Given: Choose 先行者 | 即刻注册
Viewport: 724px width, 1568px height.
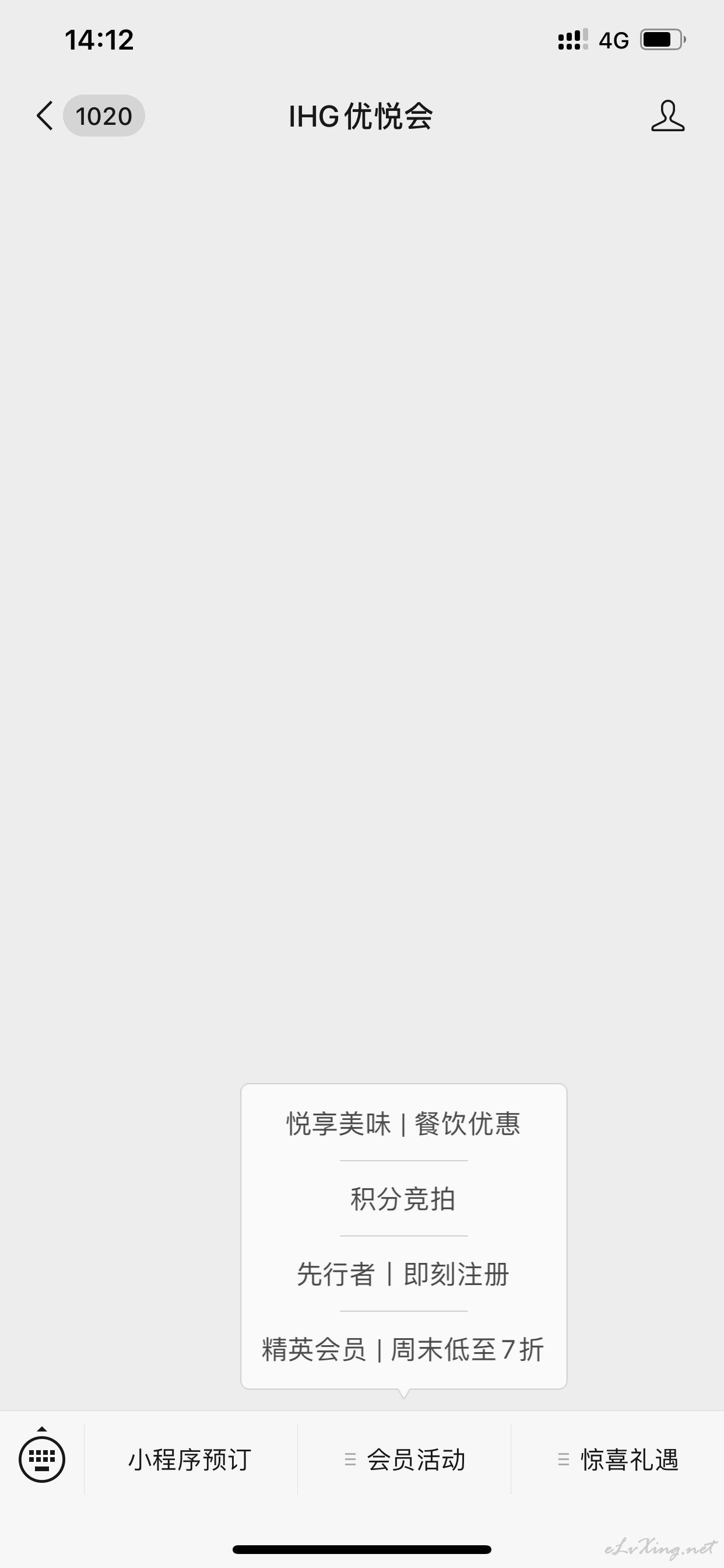Looking at the screenshot, I should pyautogui.click(x=403, y=1274).
